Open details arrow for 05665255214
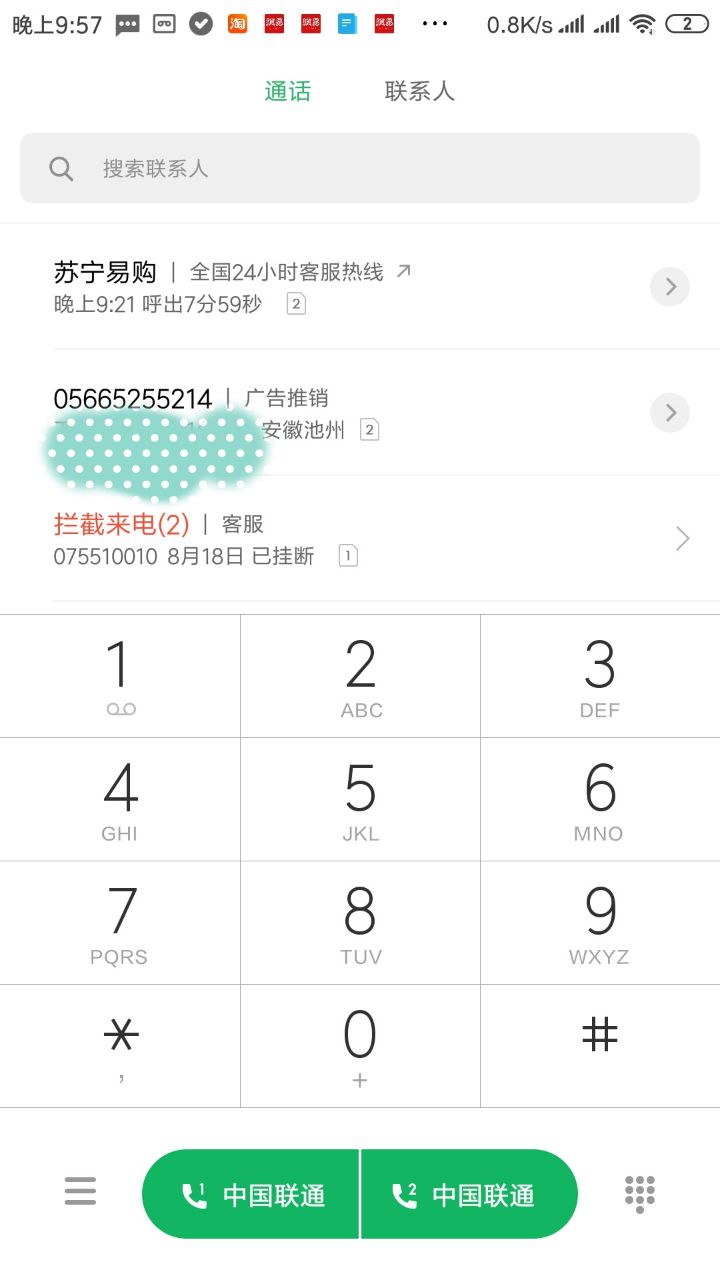 coord(670,412)
